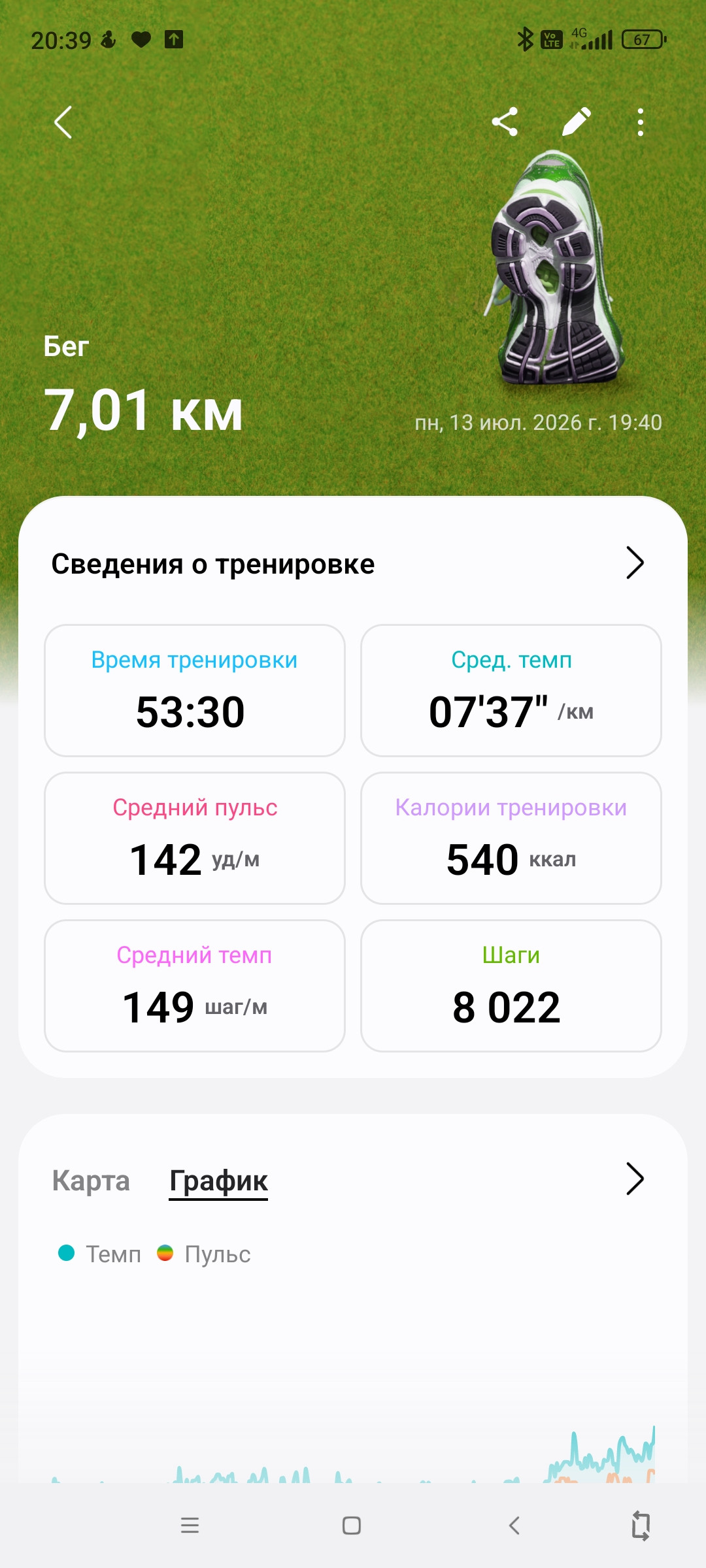Open recent apps from the navigation bar

point(190,1526)
